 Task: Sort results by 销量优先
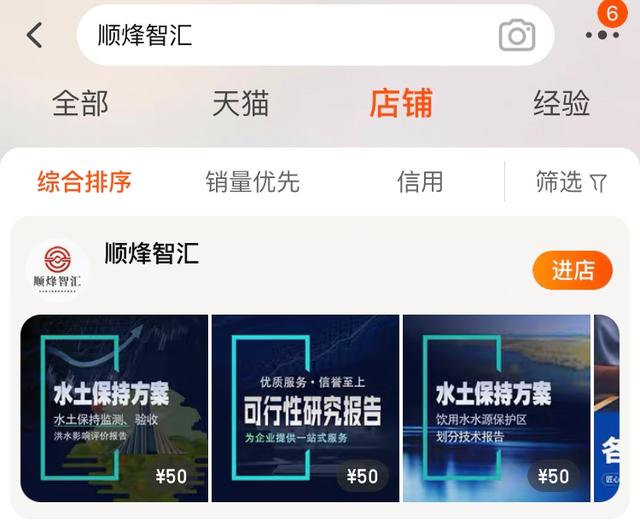pos(252,181)
